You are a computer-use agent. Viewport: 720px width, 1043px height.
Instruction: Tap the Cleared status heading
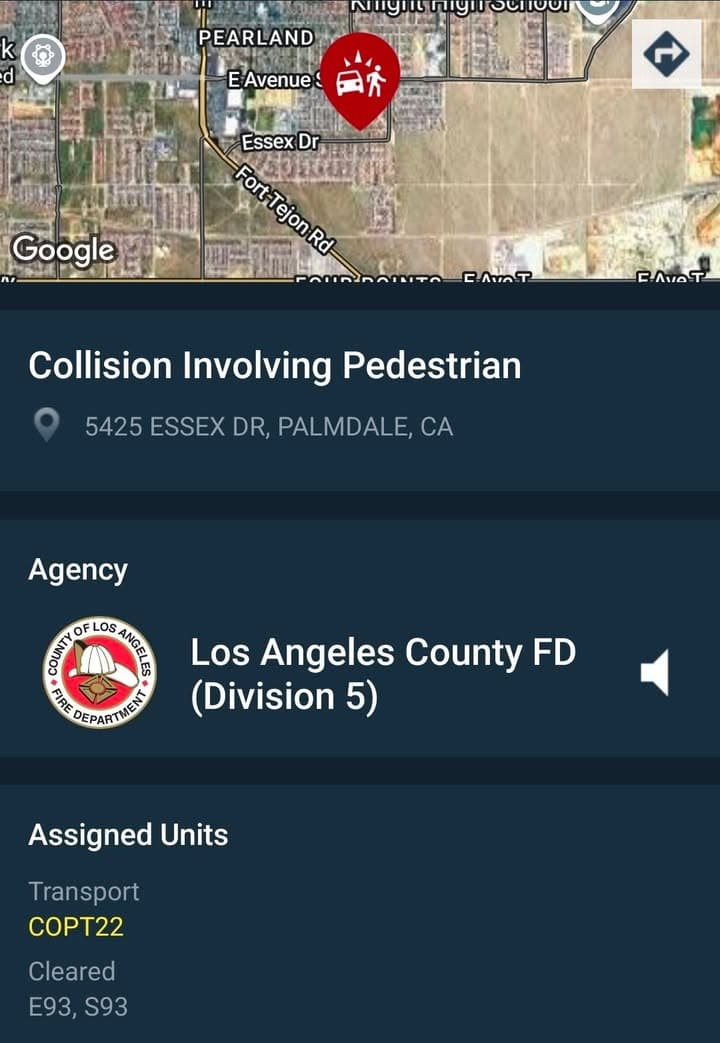[73, 971]
